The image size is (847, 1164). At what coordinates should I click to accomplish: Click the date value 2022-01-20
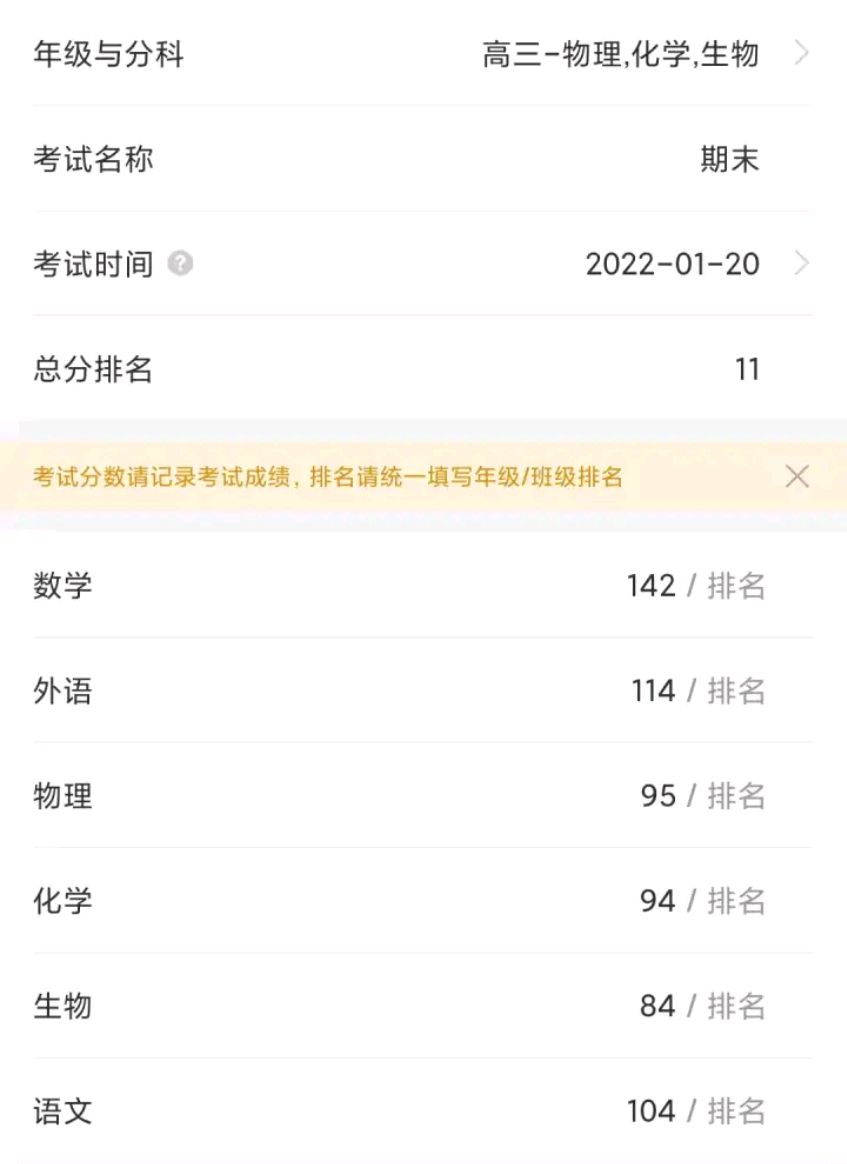pyautogui.click(x=672, y=264)
